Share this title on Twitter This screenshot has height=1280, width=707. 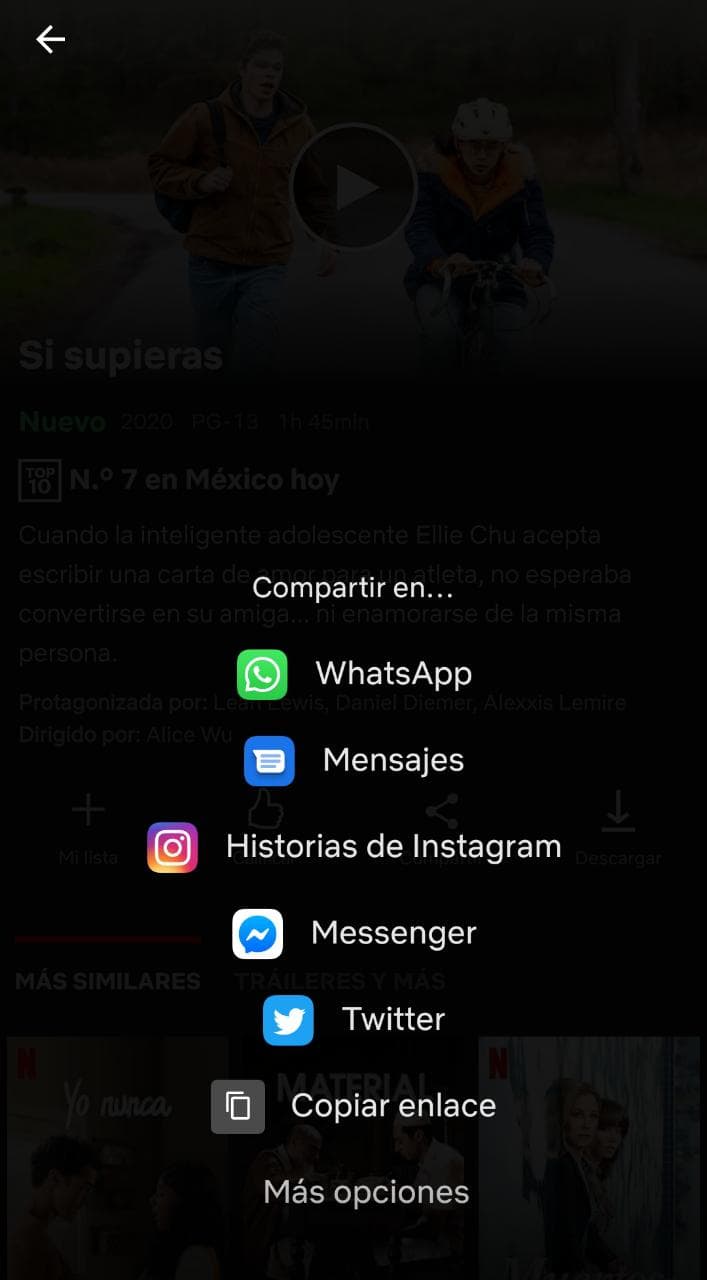(x=354, y=1020)
